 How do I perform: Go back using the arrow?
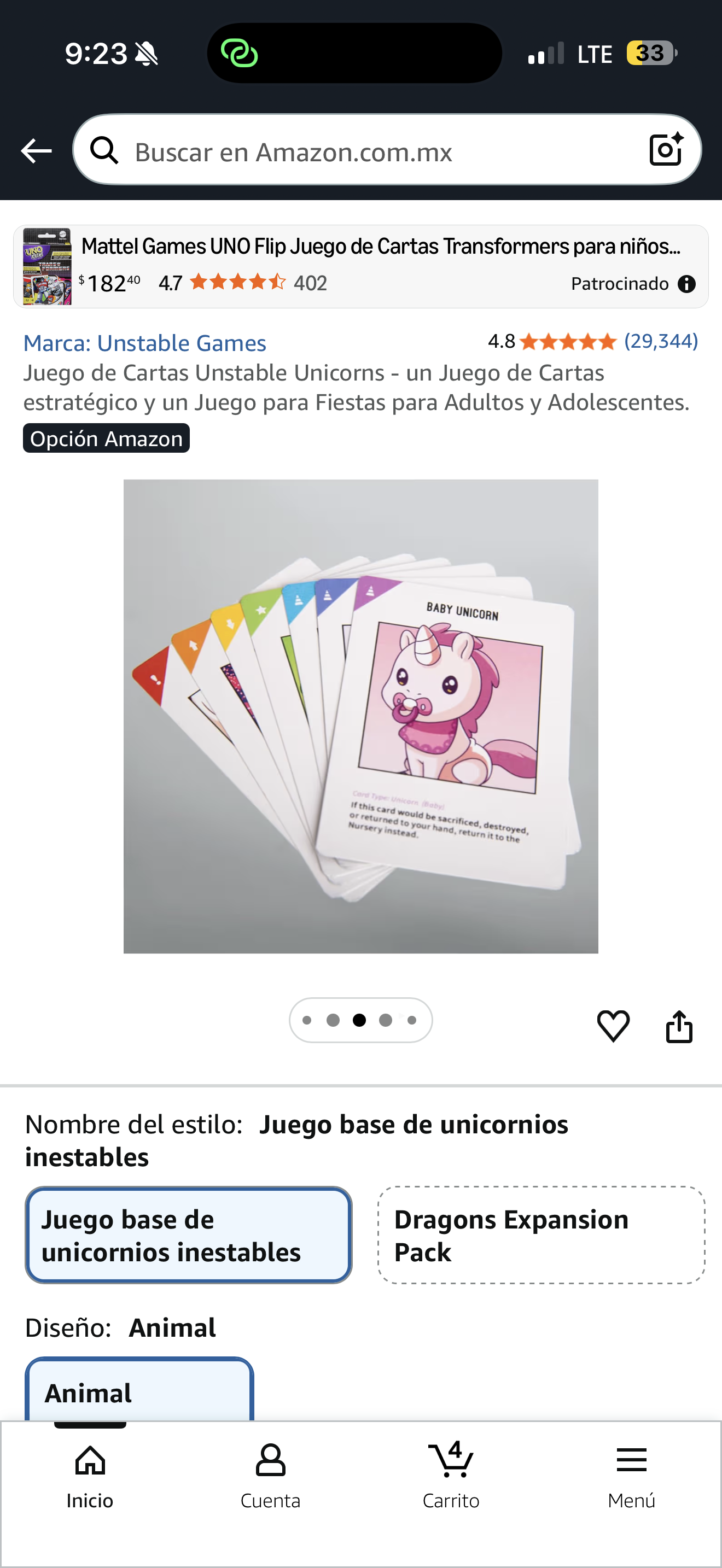pyautogui.click(x=36, y=150)
